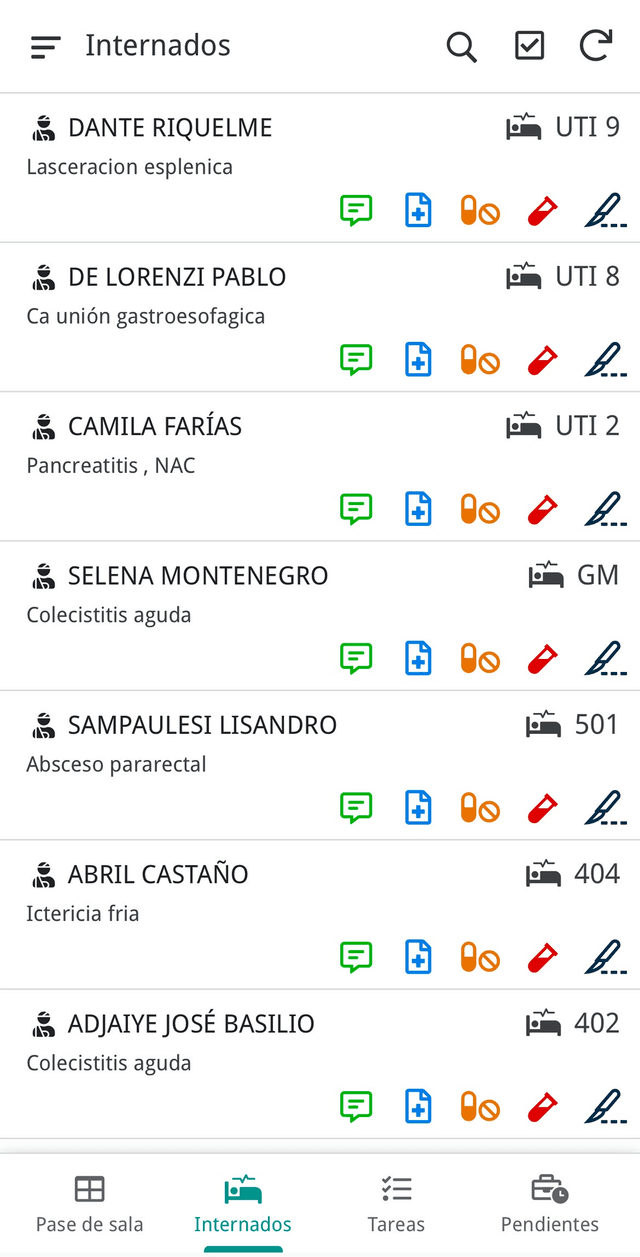Open lab test tube for SAMPAULESI LISANDRO
Viewport: 640px width, 1257px height.
(x=542, y=808)
